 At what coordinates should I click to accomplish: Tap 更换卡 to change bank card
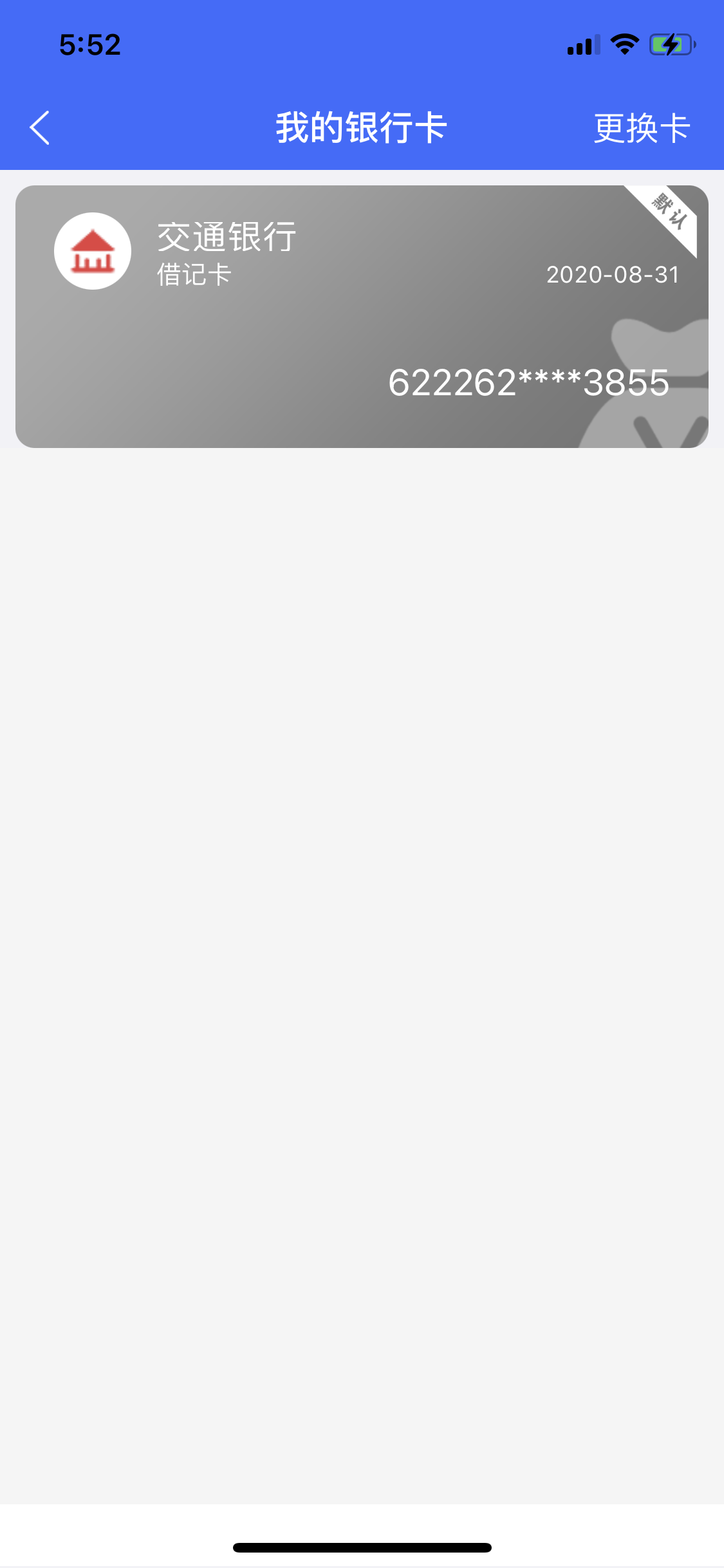point(642,128)
